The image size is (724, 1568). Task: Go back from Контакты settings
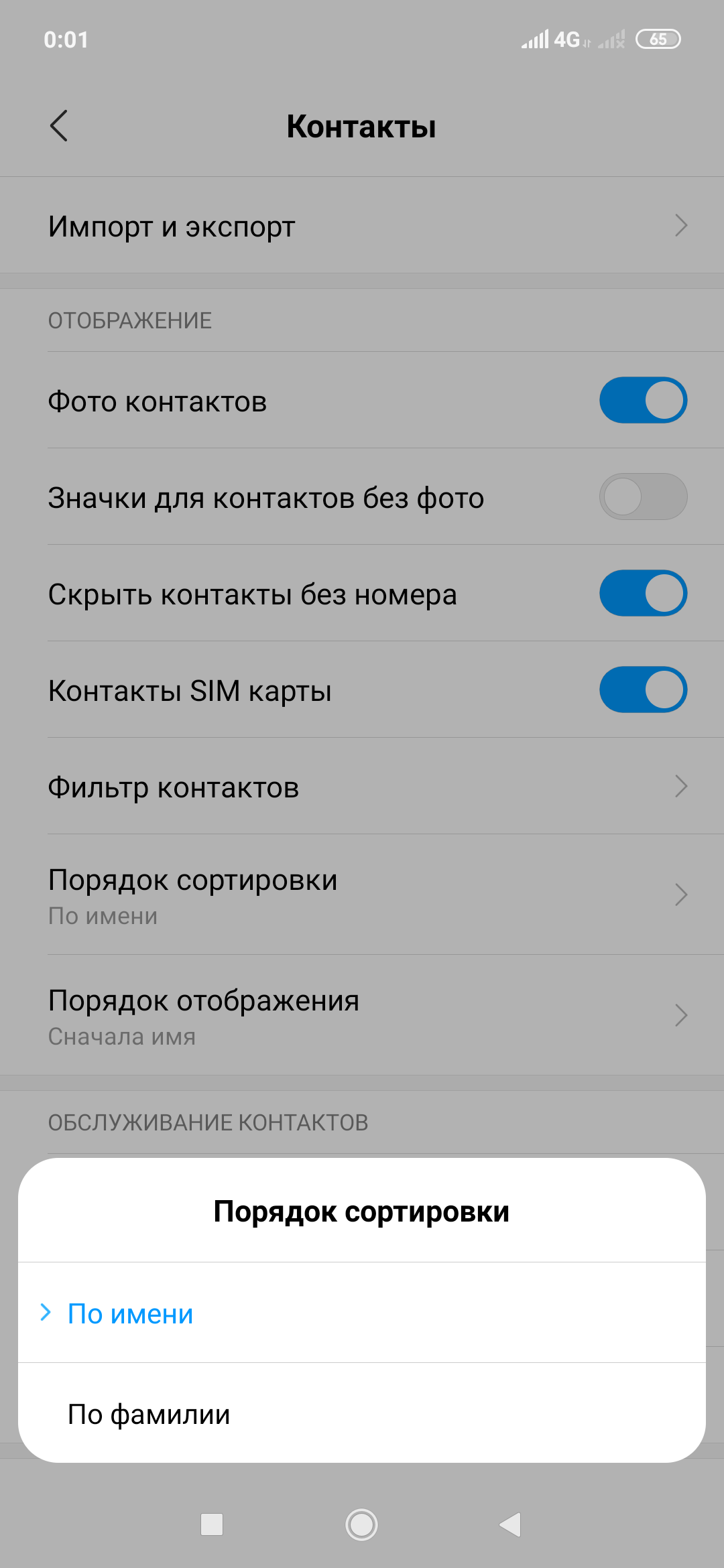point(59,126)
